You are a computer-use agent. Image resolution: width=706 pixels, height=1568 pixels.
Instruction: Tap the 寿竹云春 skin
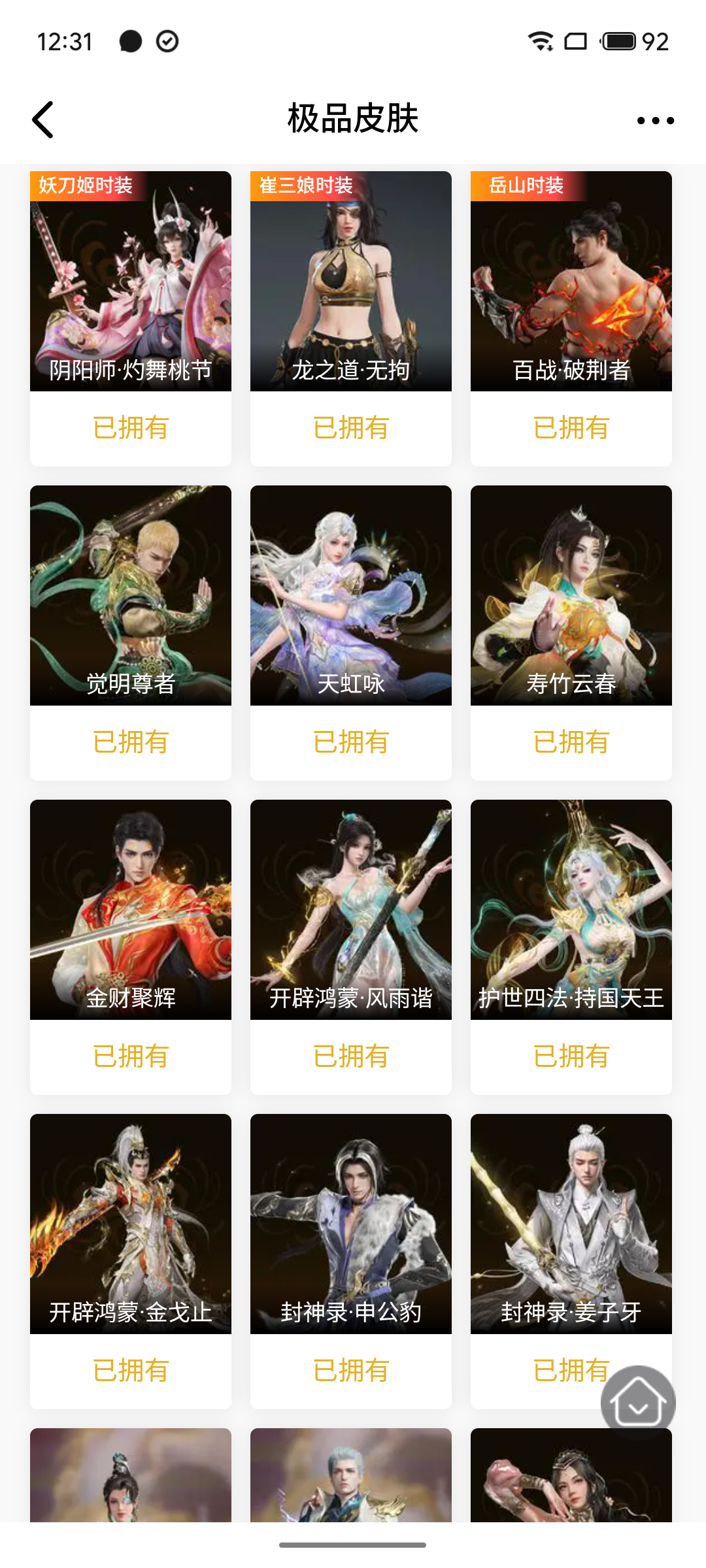[571, 595]
